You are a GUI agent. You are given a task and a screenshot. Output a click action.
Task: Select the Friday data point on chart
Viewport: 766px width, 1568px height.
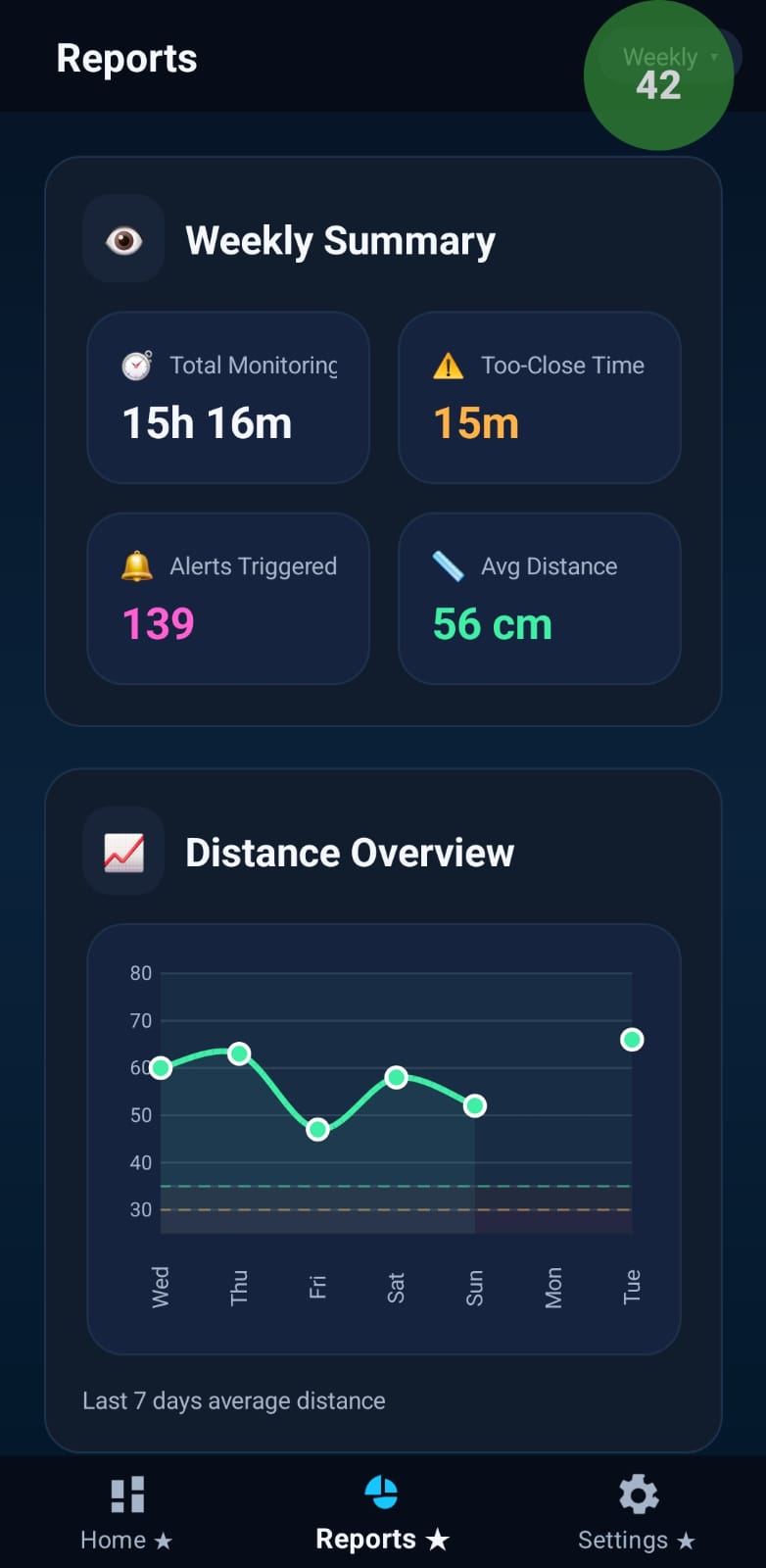tap(317, 1129)
